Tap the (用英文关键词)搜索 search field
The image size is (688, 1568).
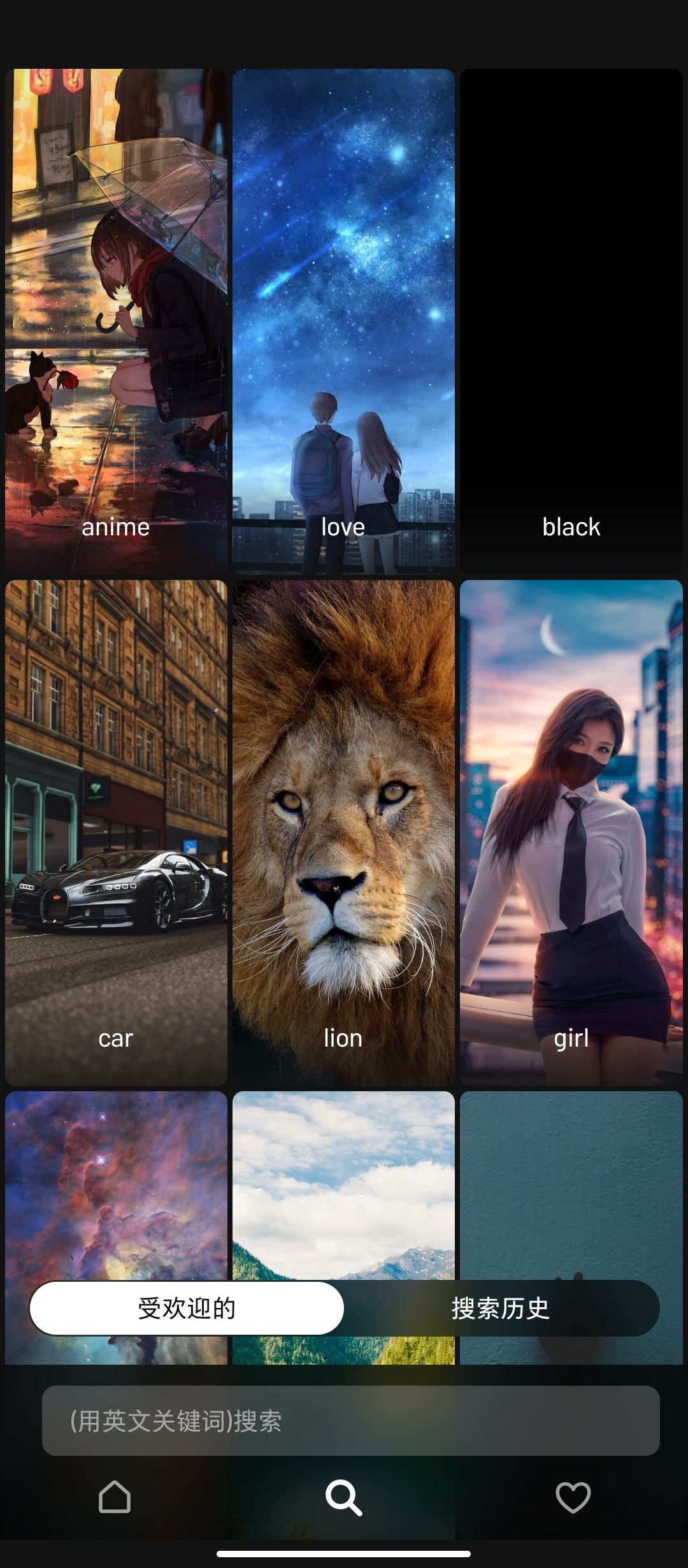(350, 1420)
